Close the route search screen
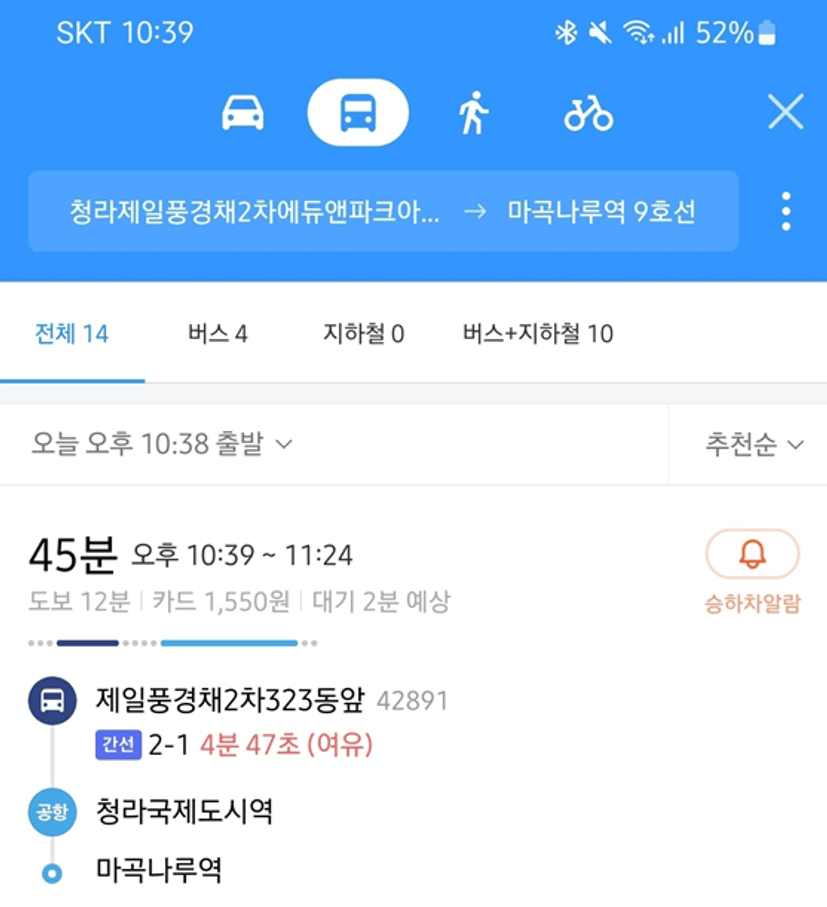Screen dimensions: 827x907 tap(785, 113)
